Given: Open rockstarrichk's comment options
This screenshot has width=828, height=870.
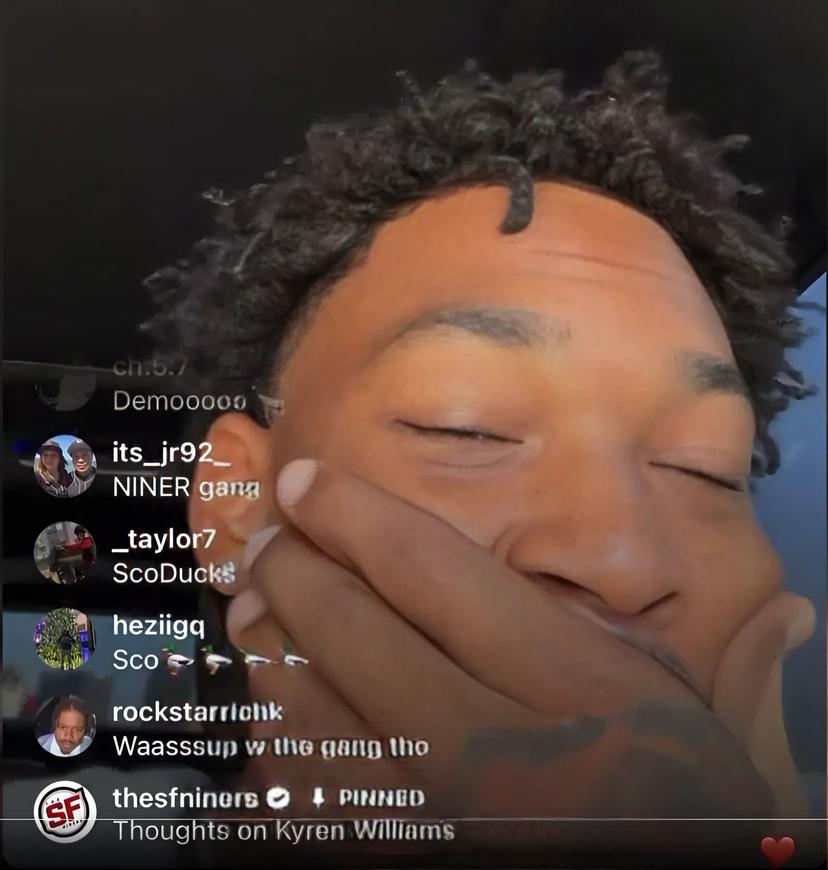Looking at the screenshot, I should [268, 746].
